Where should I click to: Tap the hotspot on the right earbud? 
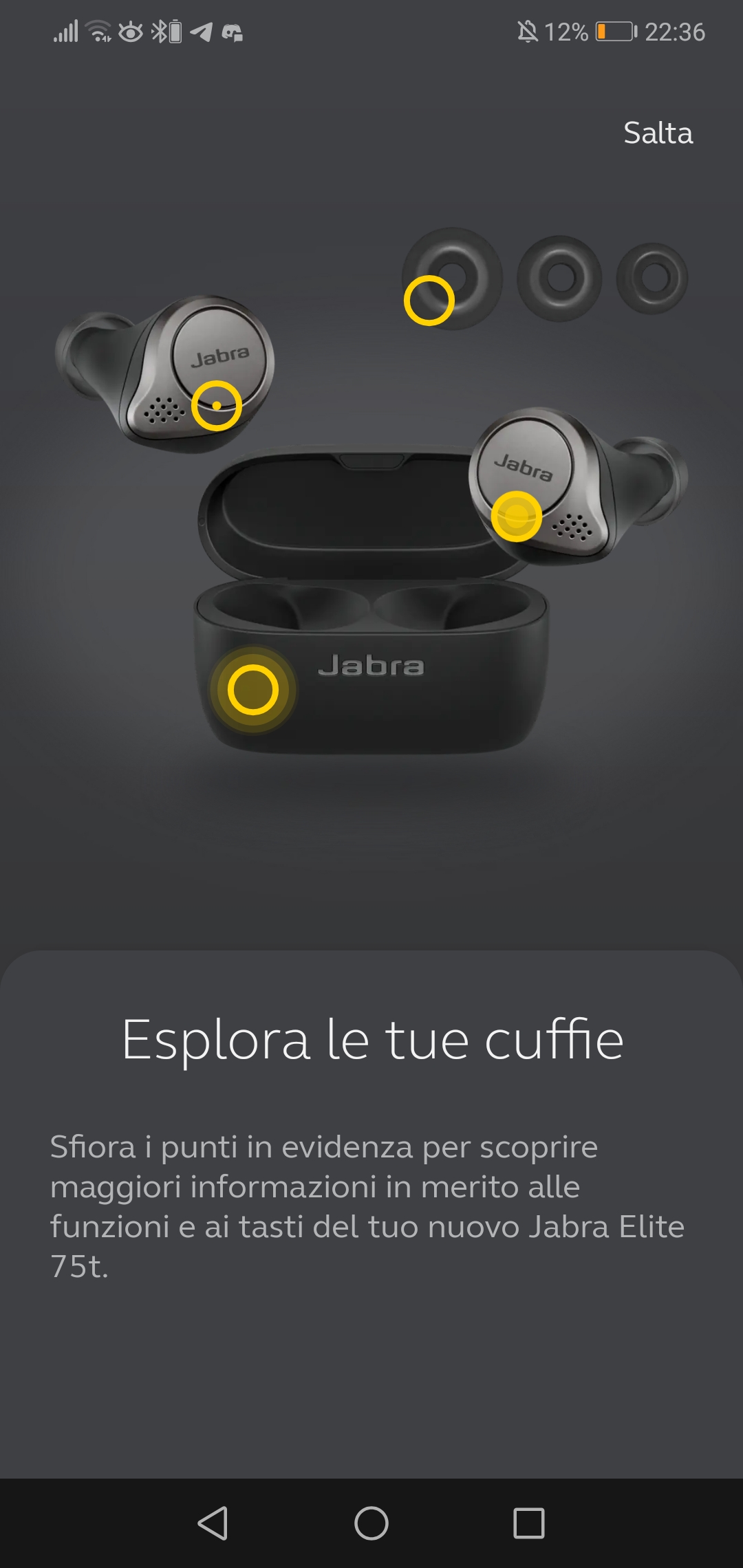516,516
